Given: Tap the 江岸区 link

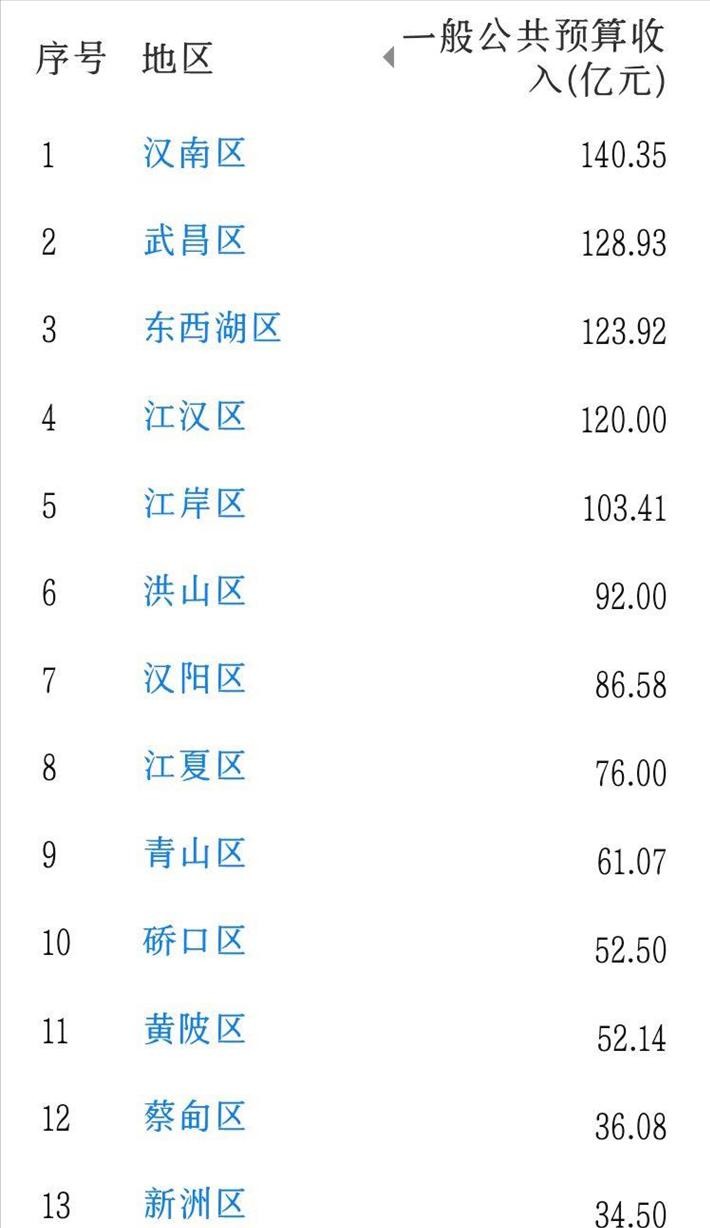Looking at the screenshot, I should click(x=194, y=503).
